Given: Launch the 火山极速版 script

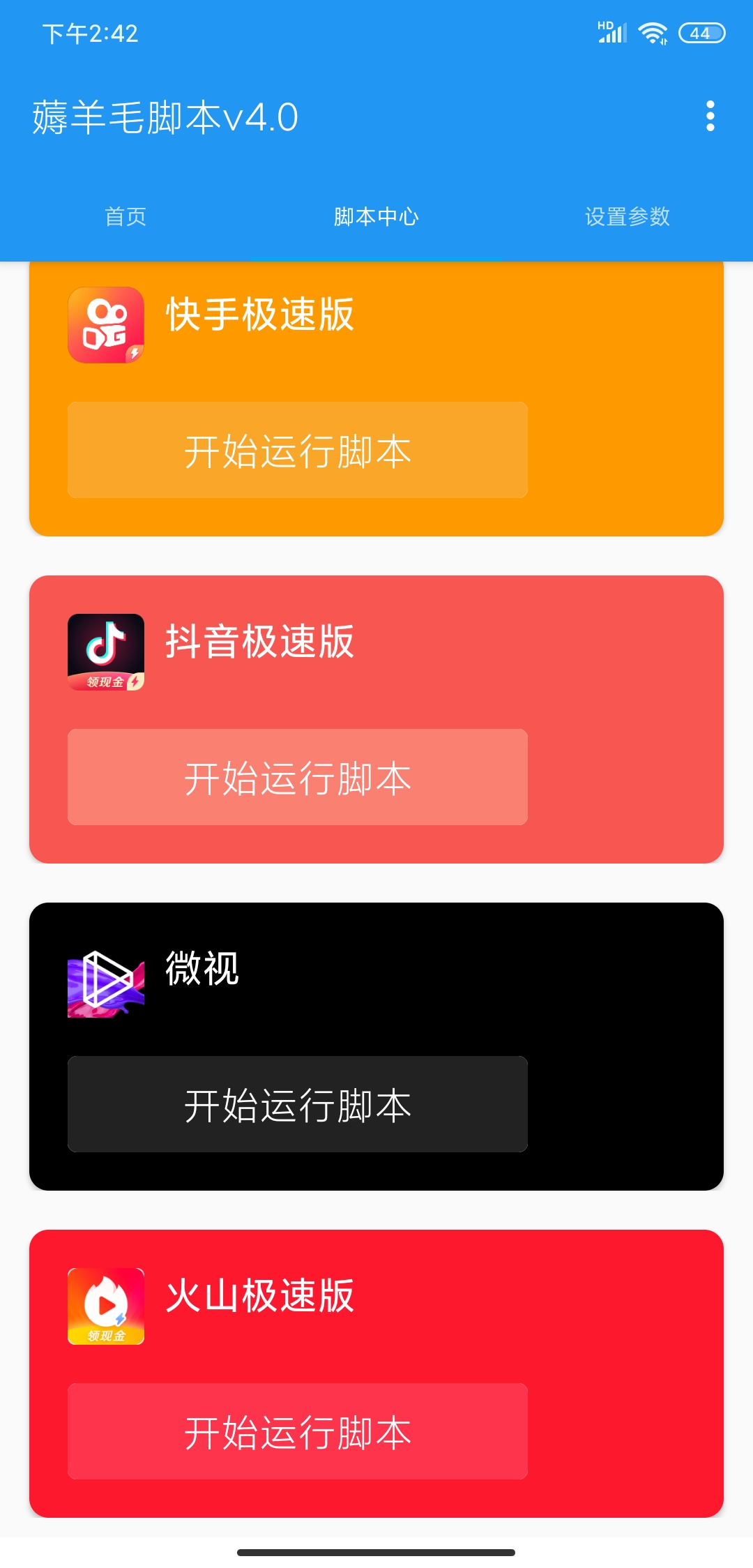Looking at the screenshot, I should 298,1431.
